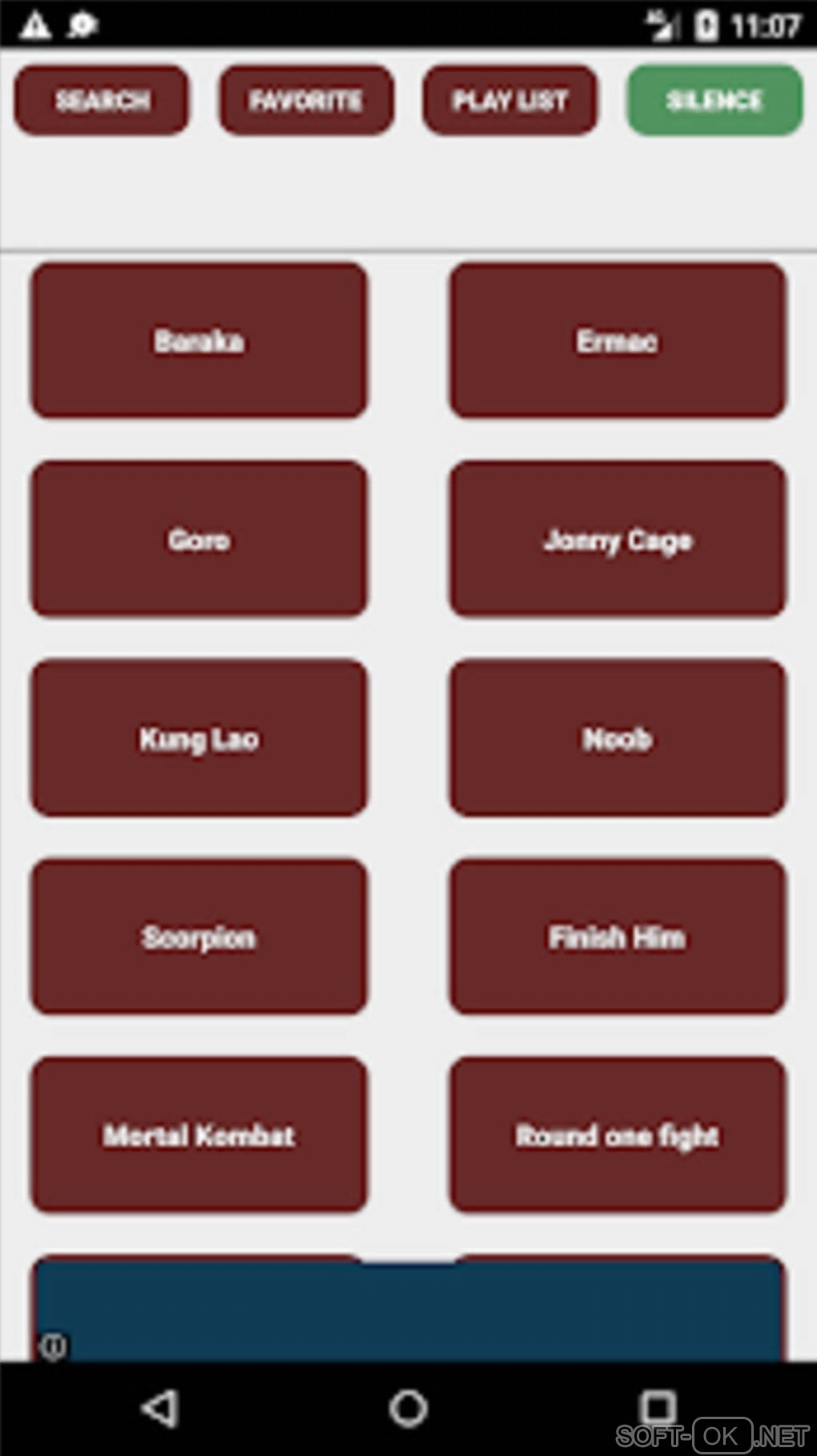817x1456 pixels.
Task: Play the Round one fight sound
Action: click(617, 1135)
